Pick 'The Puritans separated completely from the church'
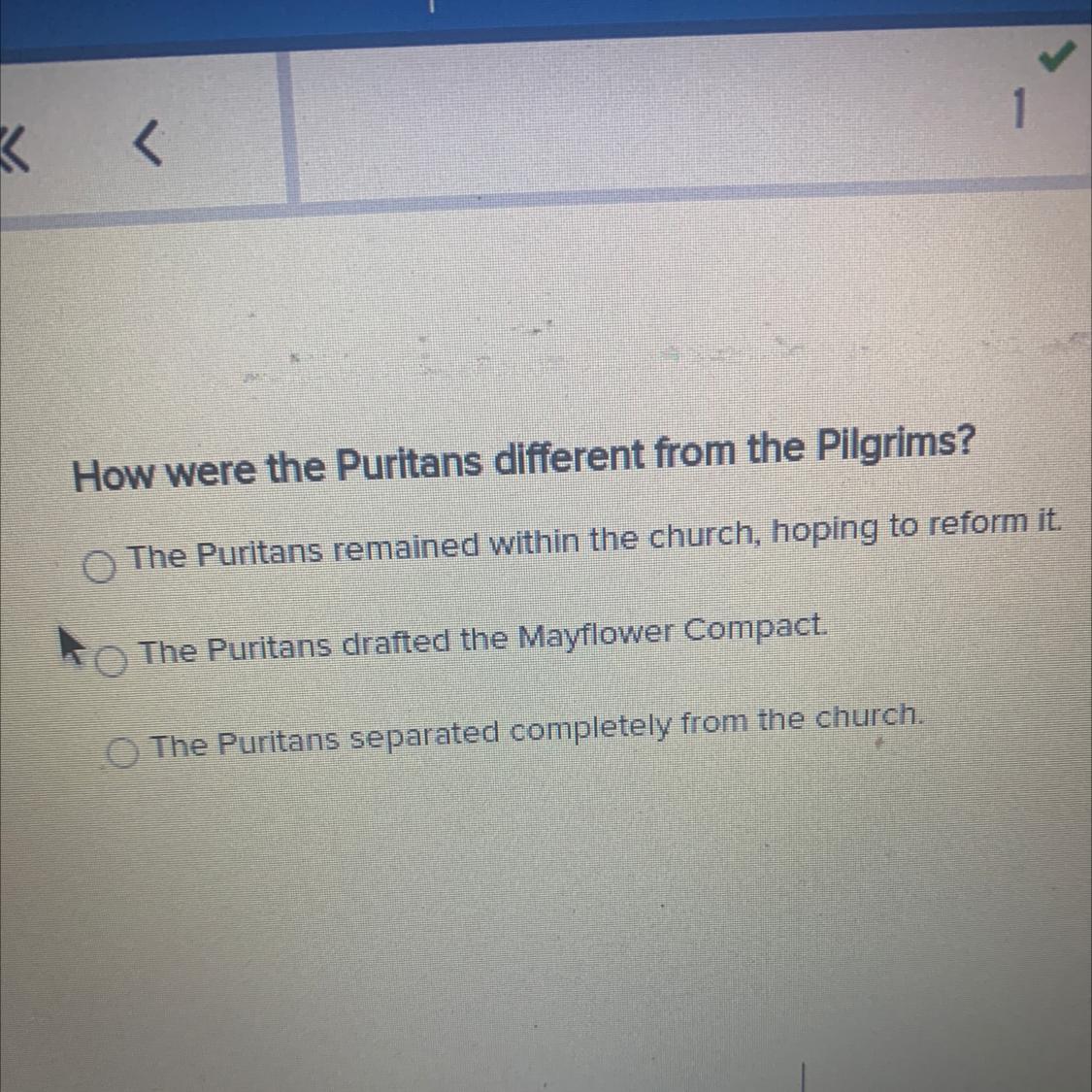1092x1092 pixels. pyautogui.click(x=122, y=751)
